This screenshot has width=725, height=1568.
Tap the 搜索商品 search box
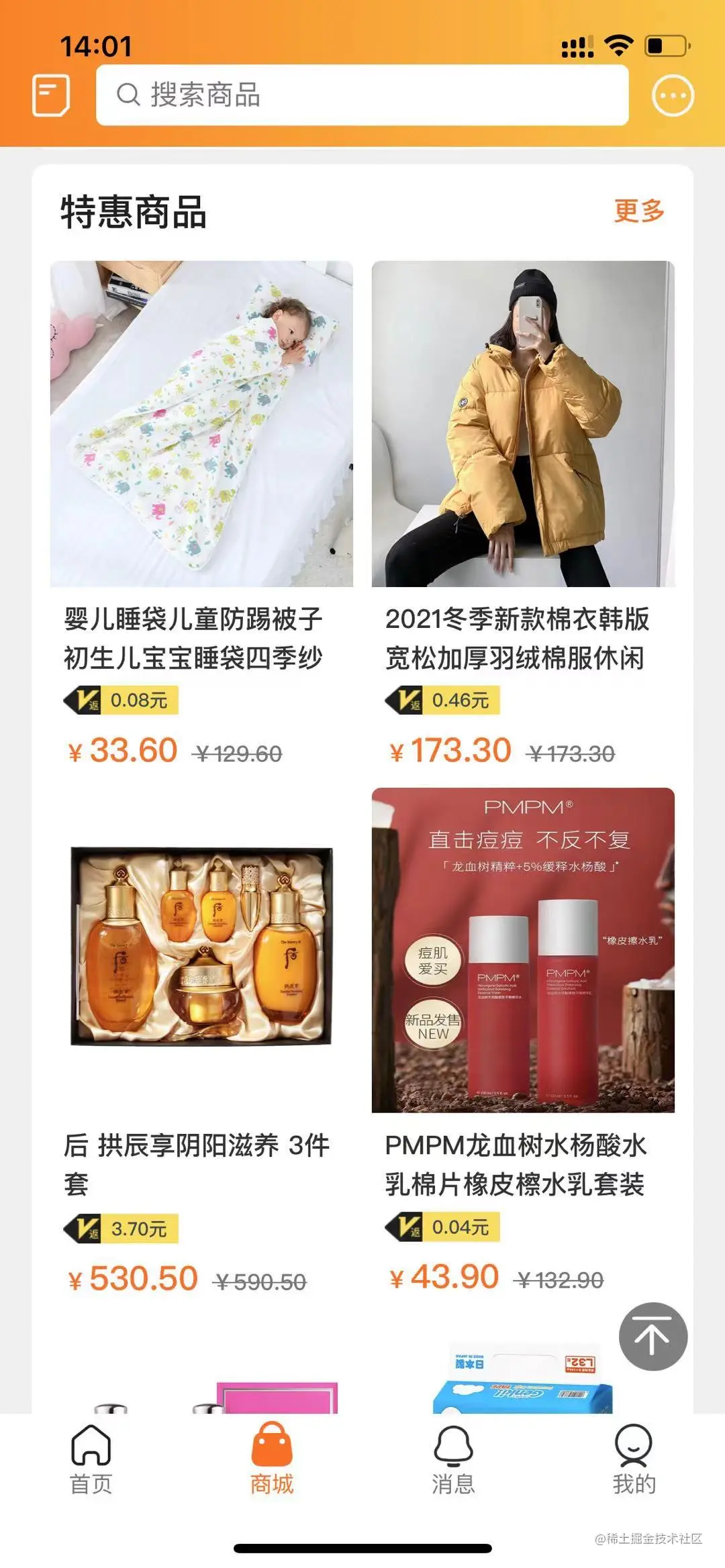click(x=362, y=95)
